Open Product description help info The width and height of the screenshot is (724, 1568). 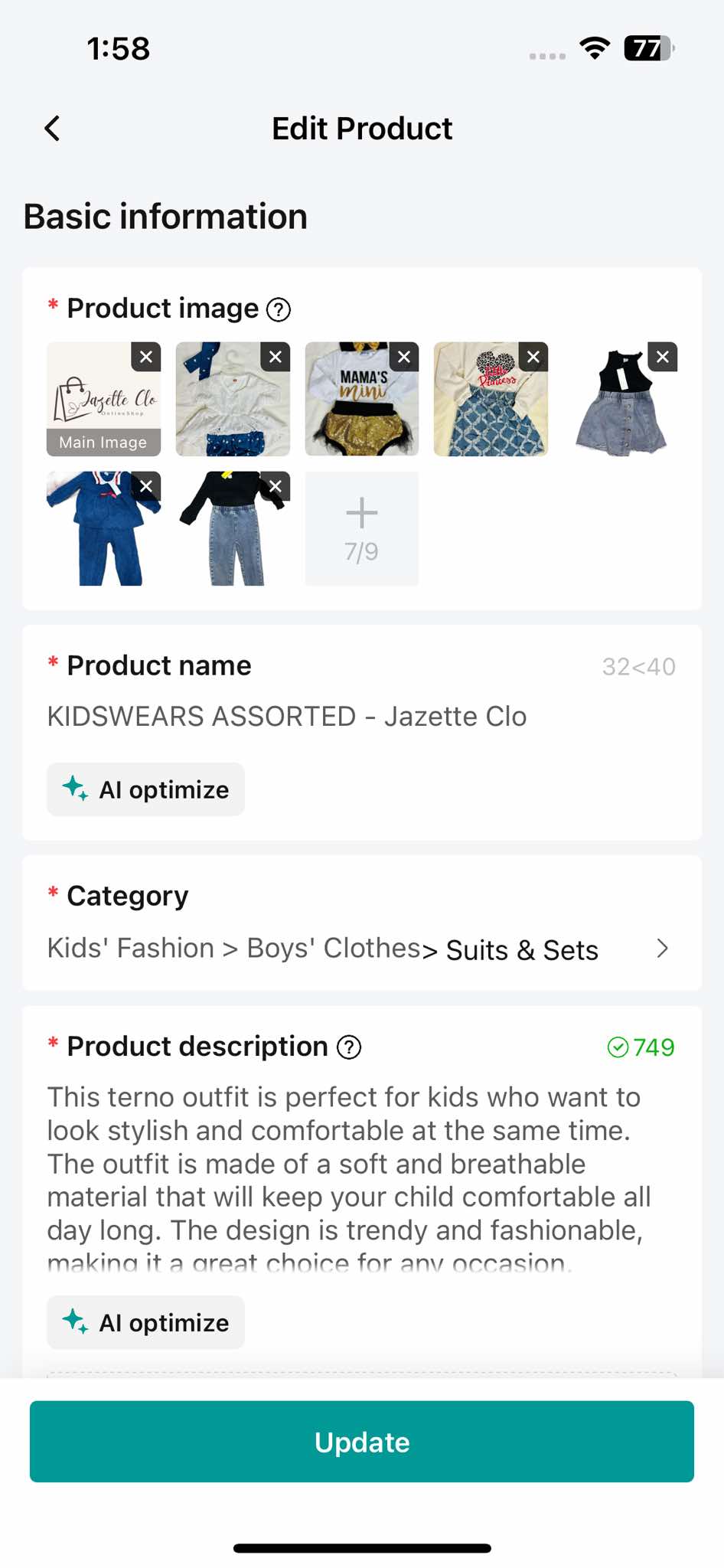click(x=349, y=1047)
